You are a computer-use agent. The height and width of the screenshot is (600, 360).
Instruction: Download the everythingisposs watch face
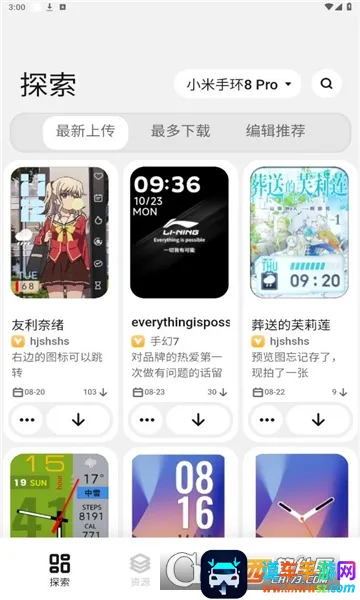tap(198, 420)
